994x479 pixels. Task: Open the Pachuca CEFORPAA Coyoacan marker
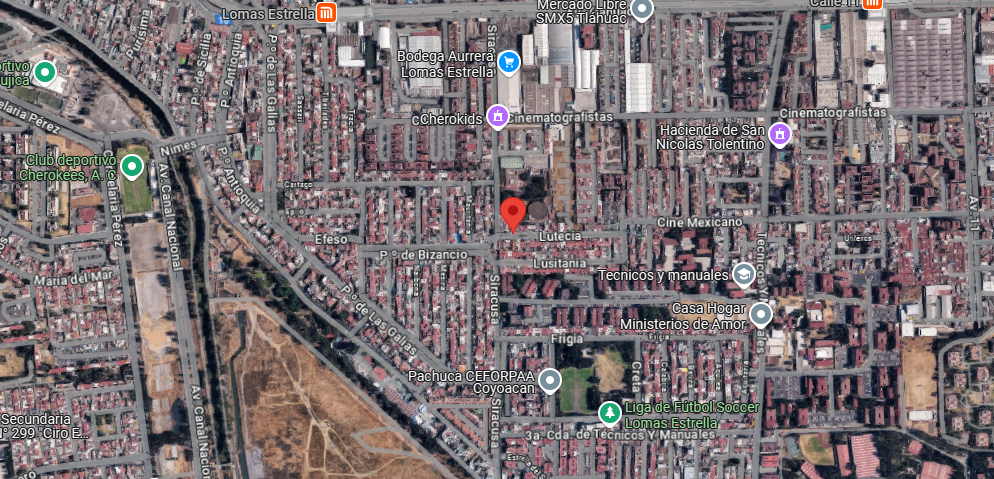point(550,381)
